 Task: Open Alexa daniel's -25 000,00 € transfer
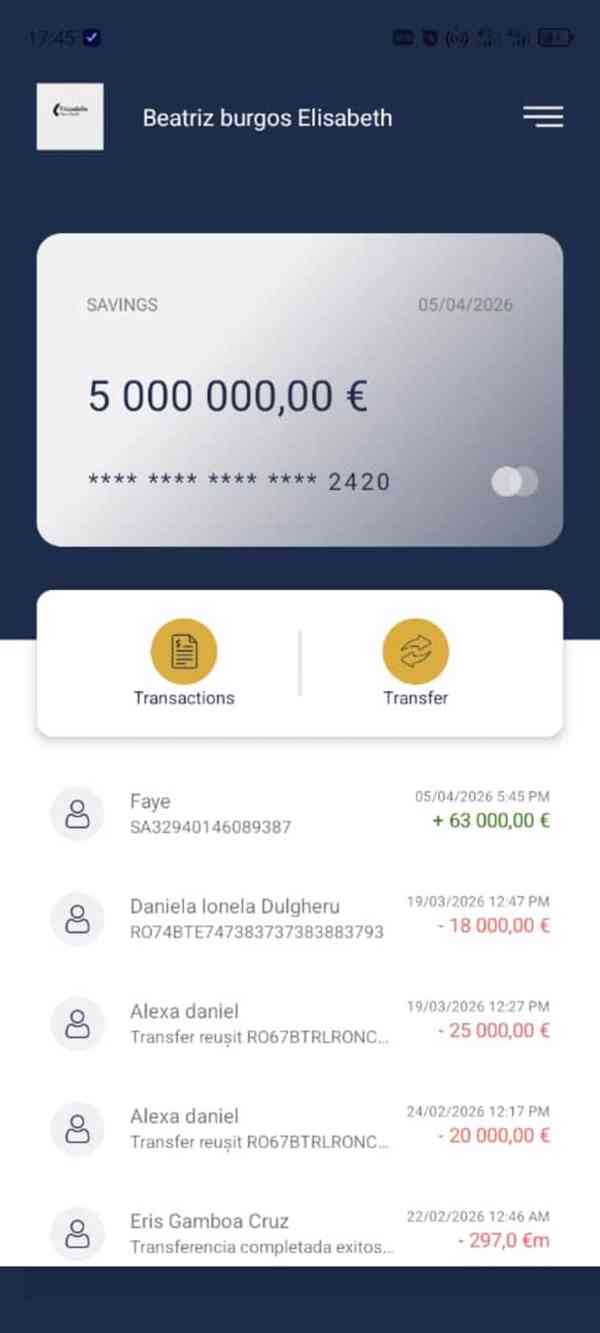click(x=300, y=1023)
